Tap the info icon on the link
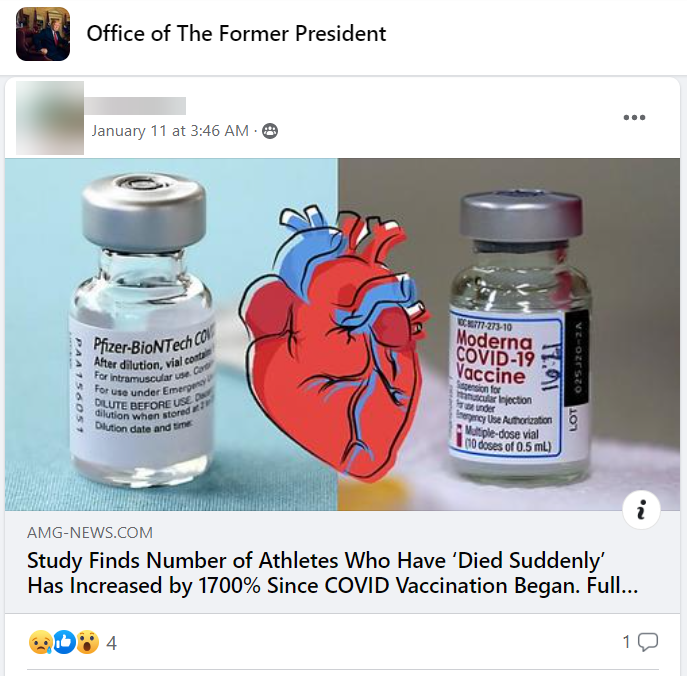 [x=641, y=511]
